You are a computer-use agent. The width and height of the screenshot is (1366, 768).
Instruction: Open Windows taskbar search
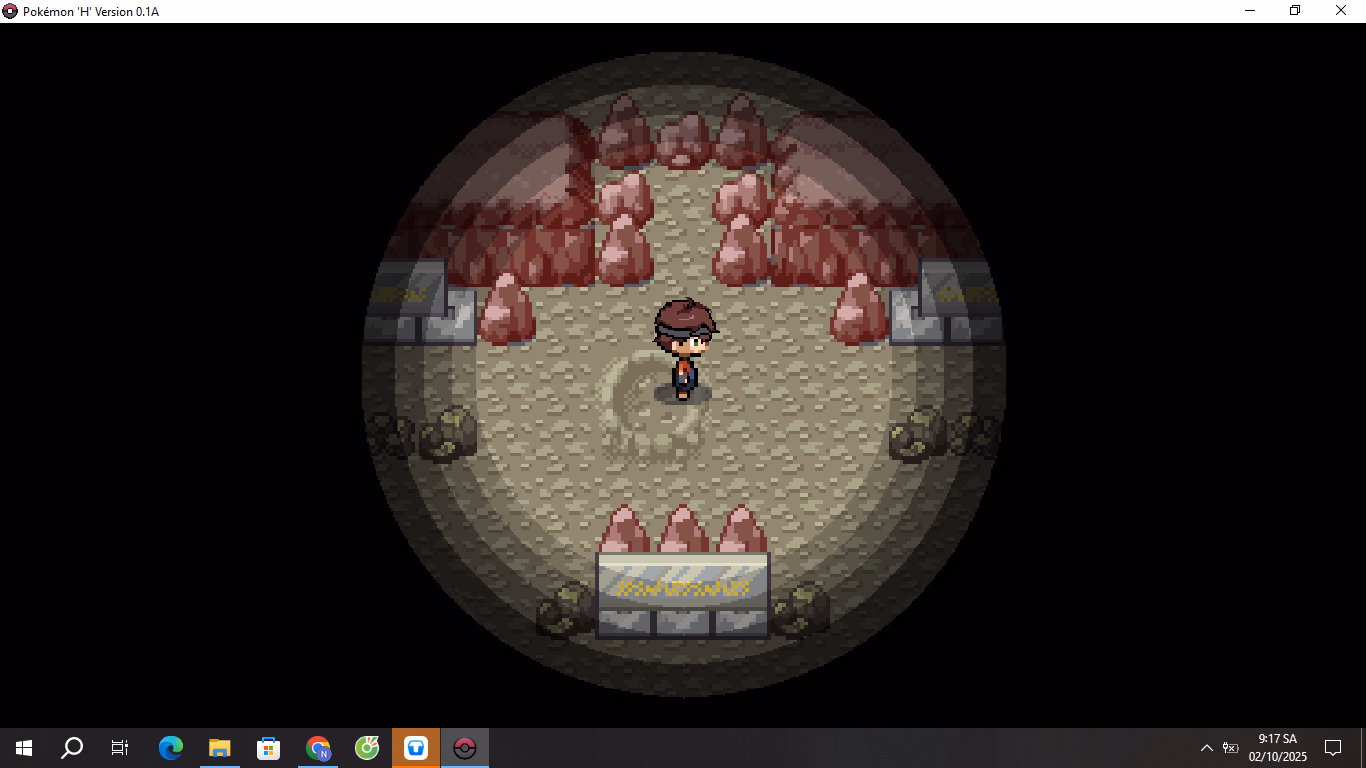(72, 748)
